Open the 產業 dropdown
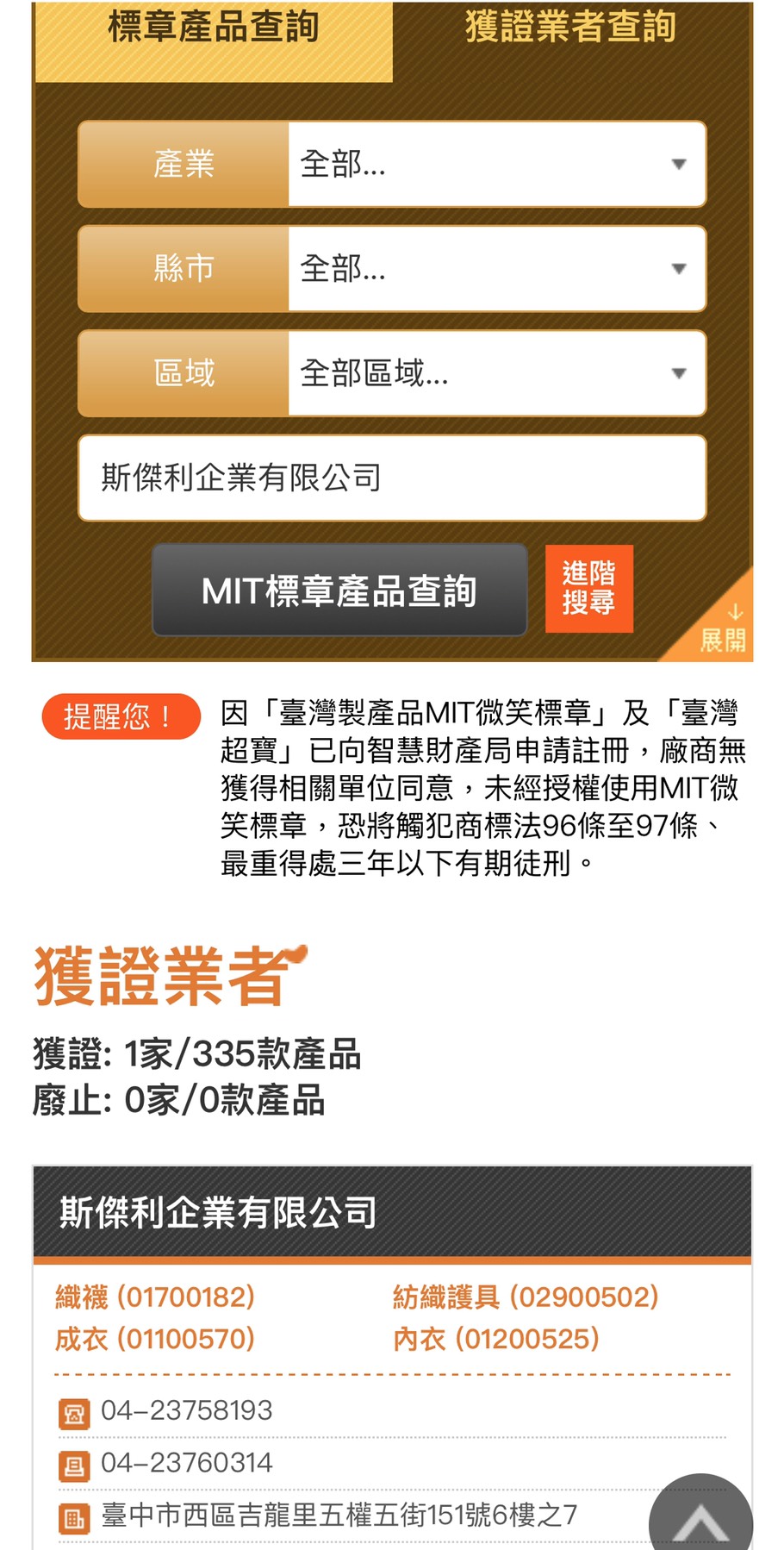This screenshot has width=784, height=1550. tap(495, 164)
